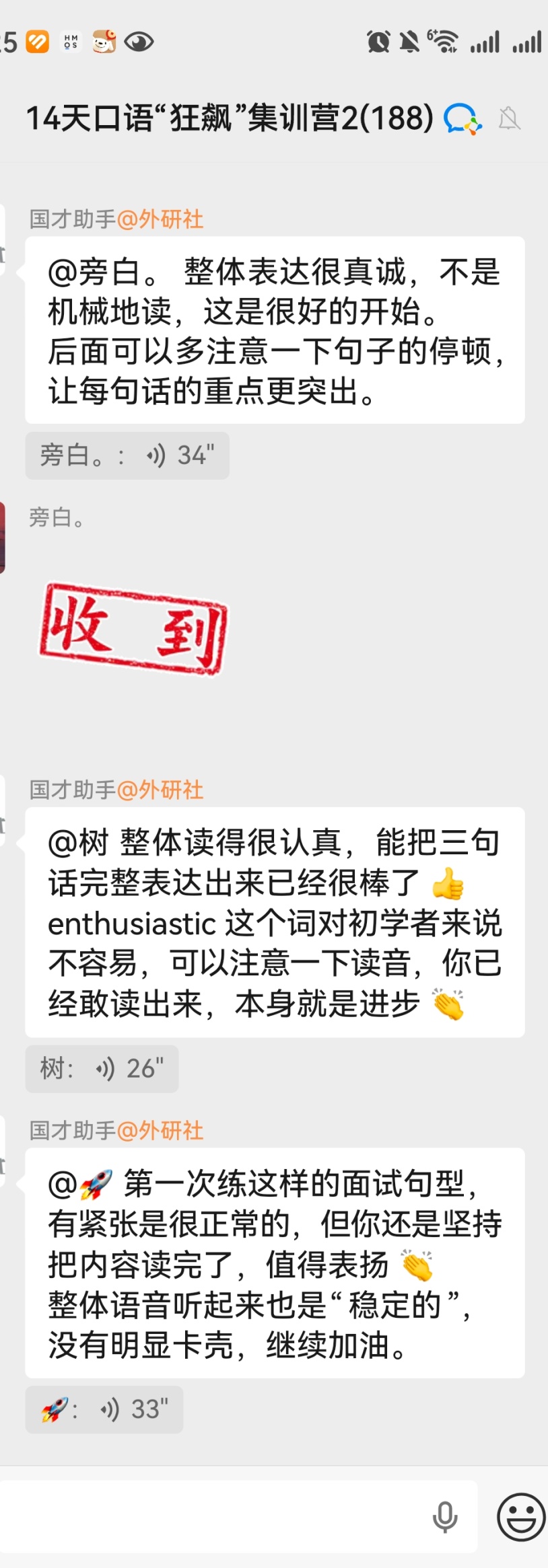548x1568 pixels.
Task: Open 旁白。's profile avatar
Action: click(x=2, y=537)
